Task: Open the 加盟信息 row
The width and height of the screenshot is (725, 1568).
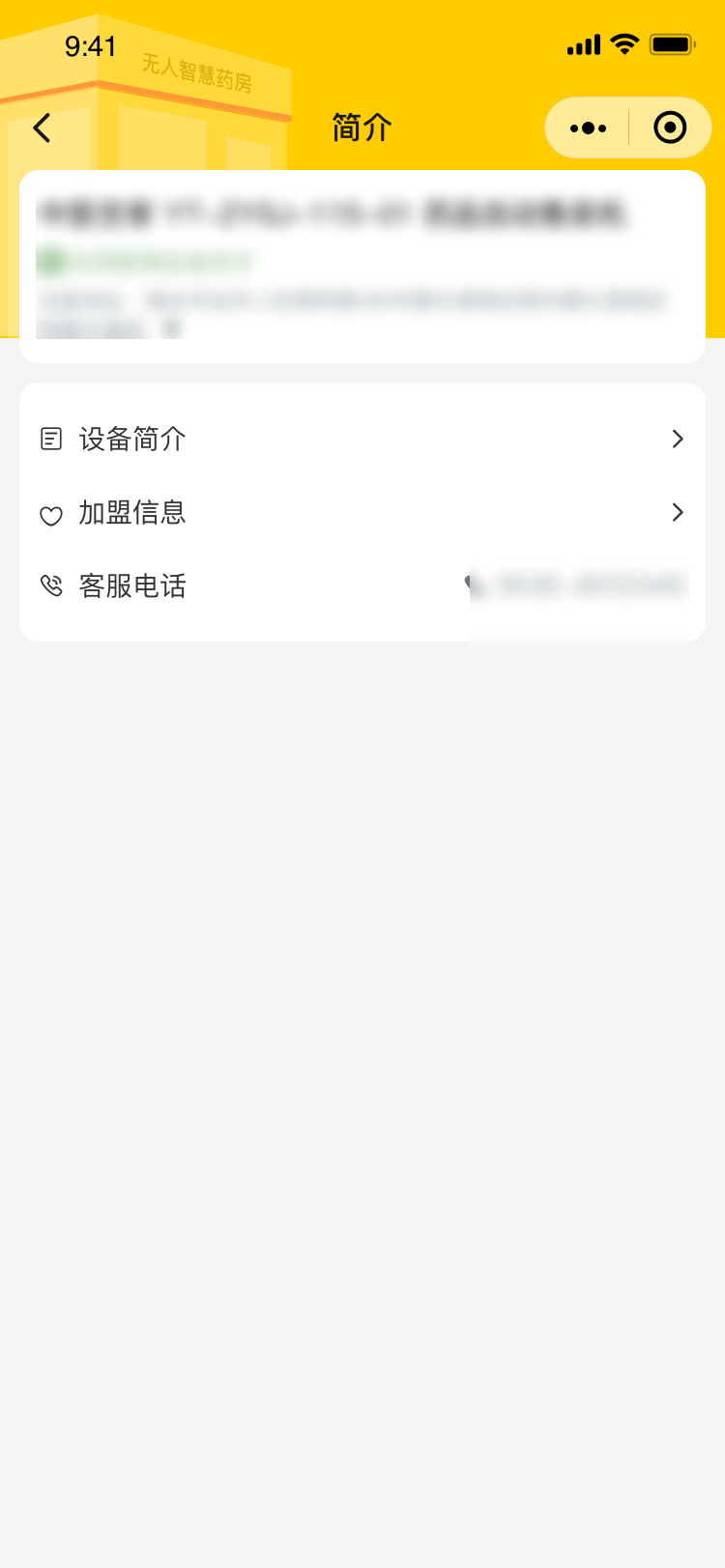Action: coord(362,513)
